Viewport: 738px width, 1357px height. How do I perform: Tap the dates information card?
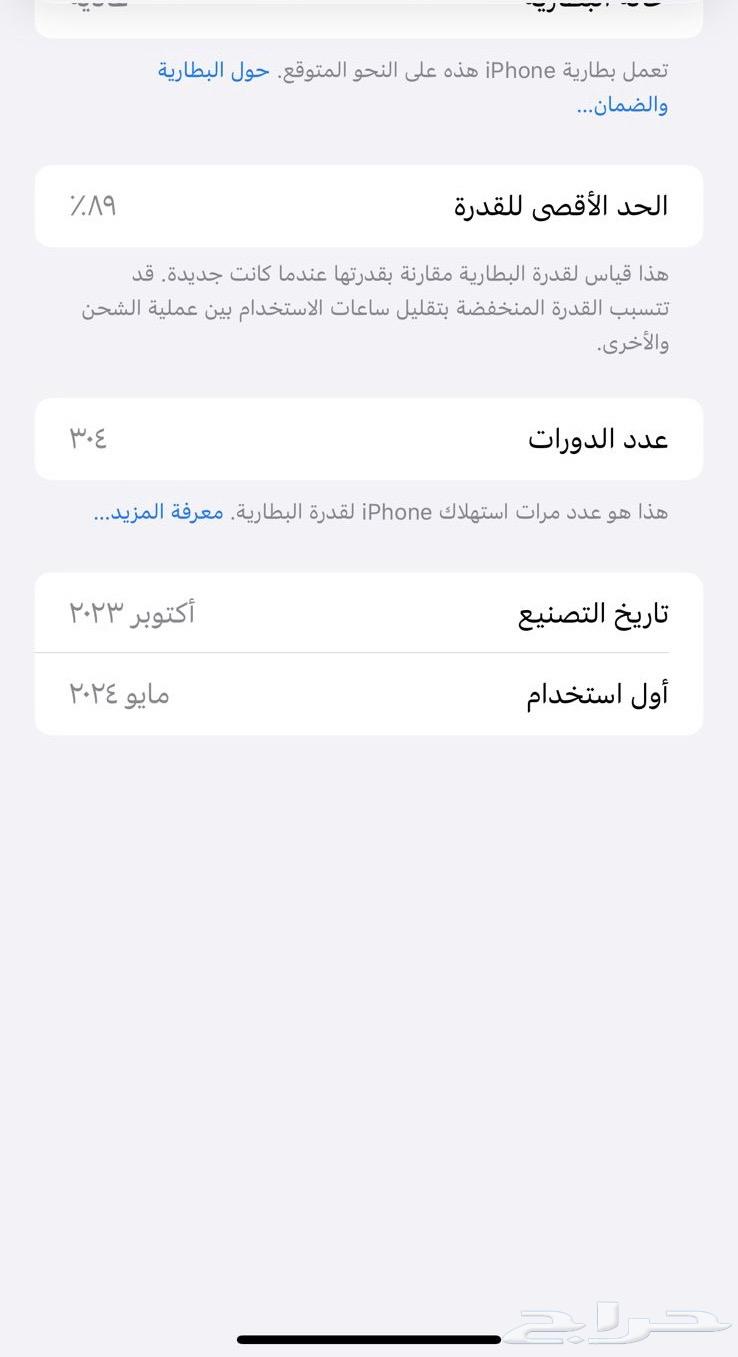coord(369,653)
